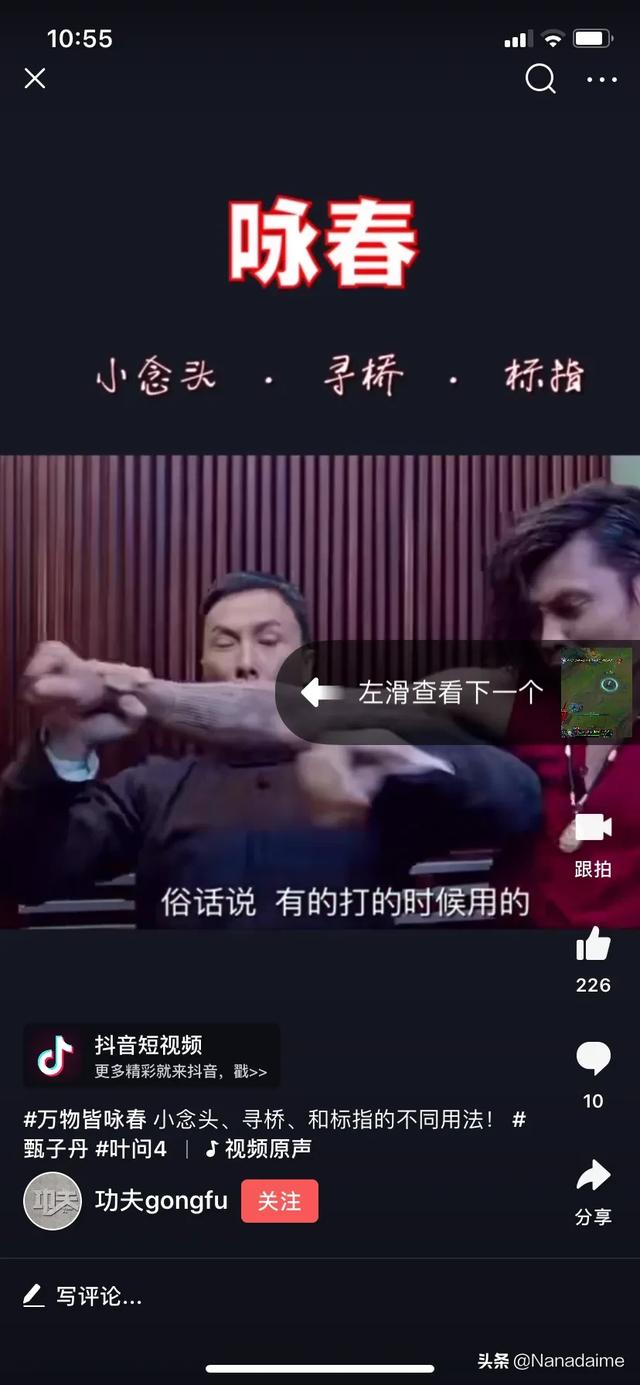
Task: Close the video with the X icon
Action: pyautogui.click(x=35, y=79)
